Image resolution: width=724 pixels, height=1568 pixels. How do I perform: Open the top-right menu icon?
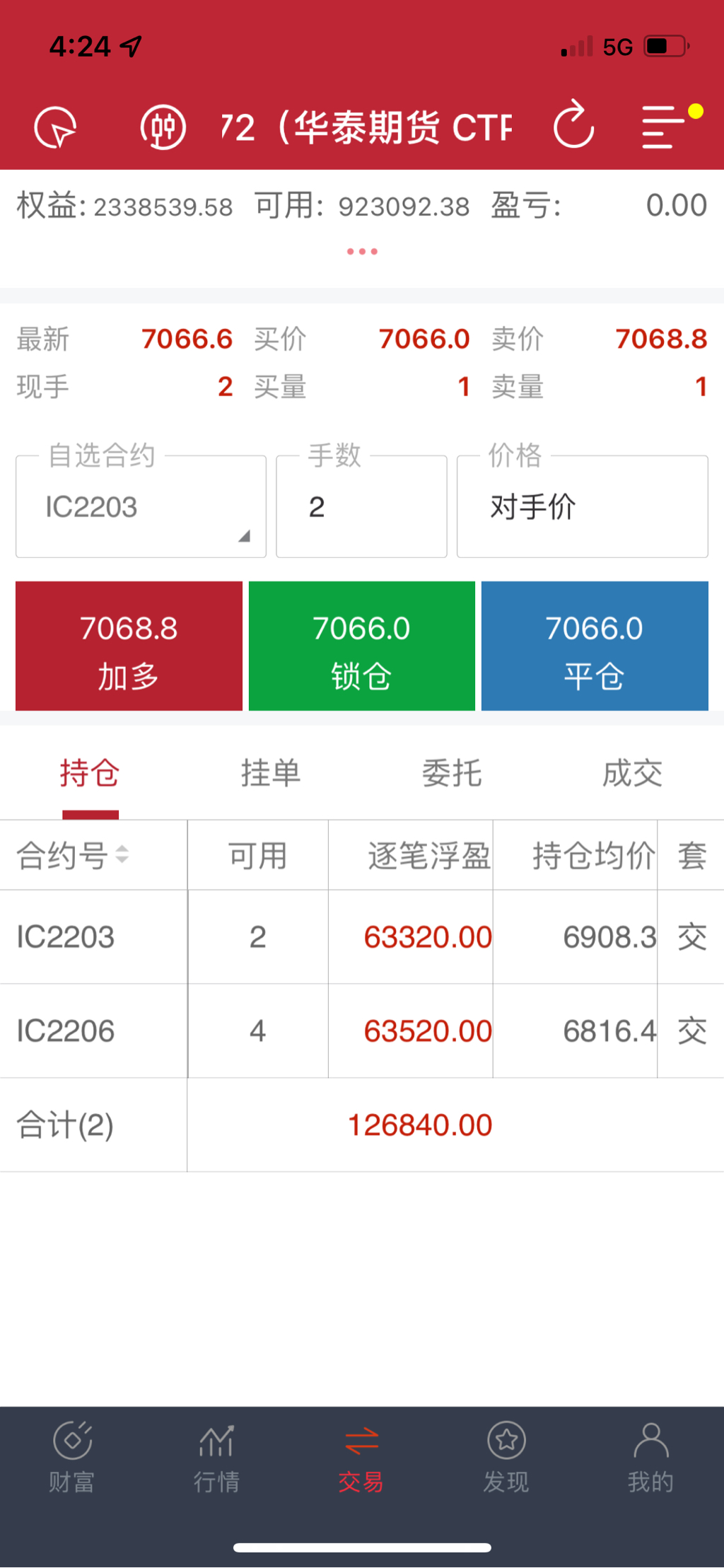click(x=662, y=127)
